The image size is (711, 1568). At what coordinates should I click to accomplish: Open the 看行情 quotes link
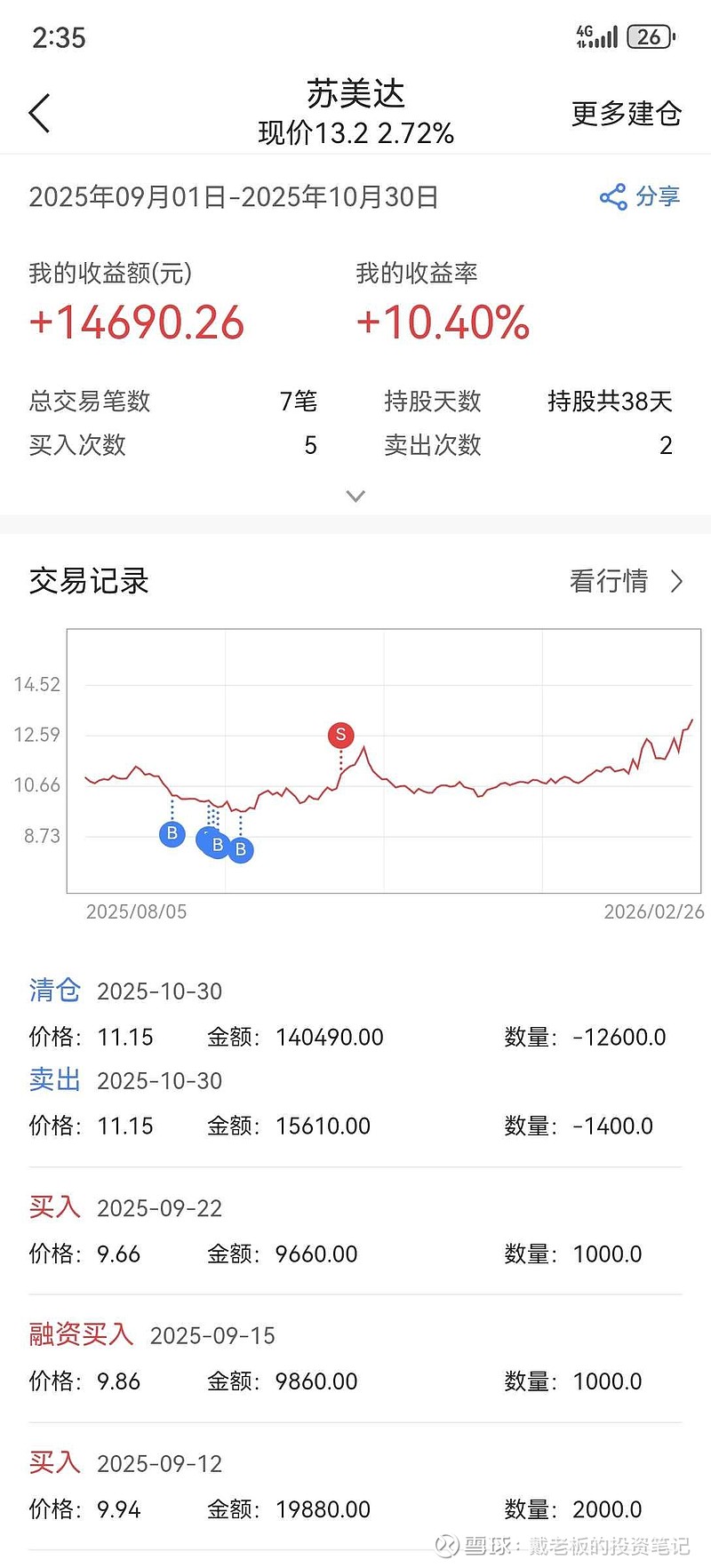[x=609, y=582]
